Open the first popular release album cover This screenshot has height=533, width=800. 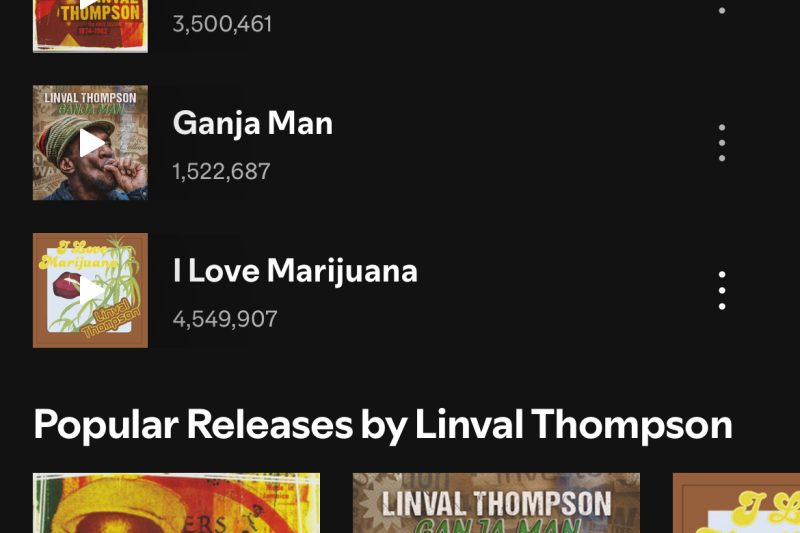176,503
